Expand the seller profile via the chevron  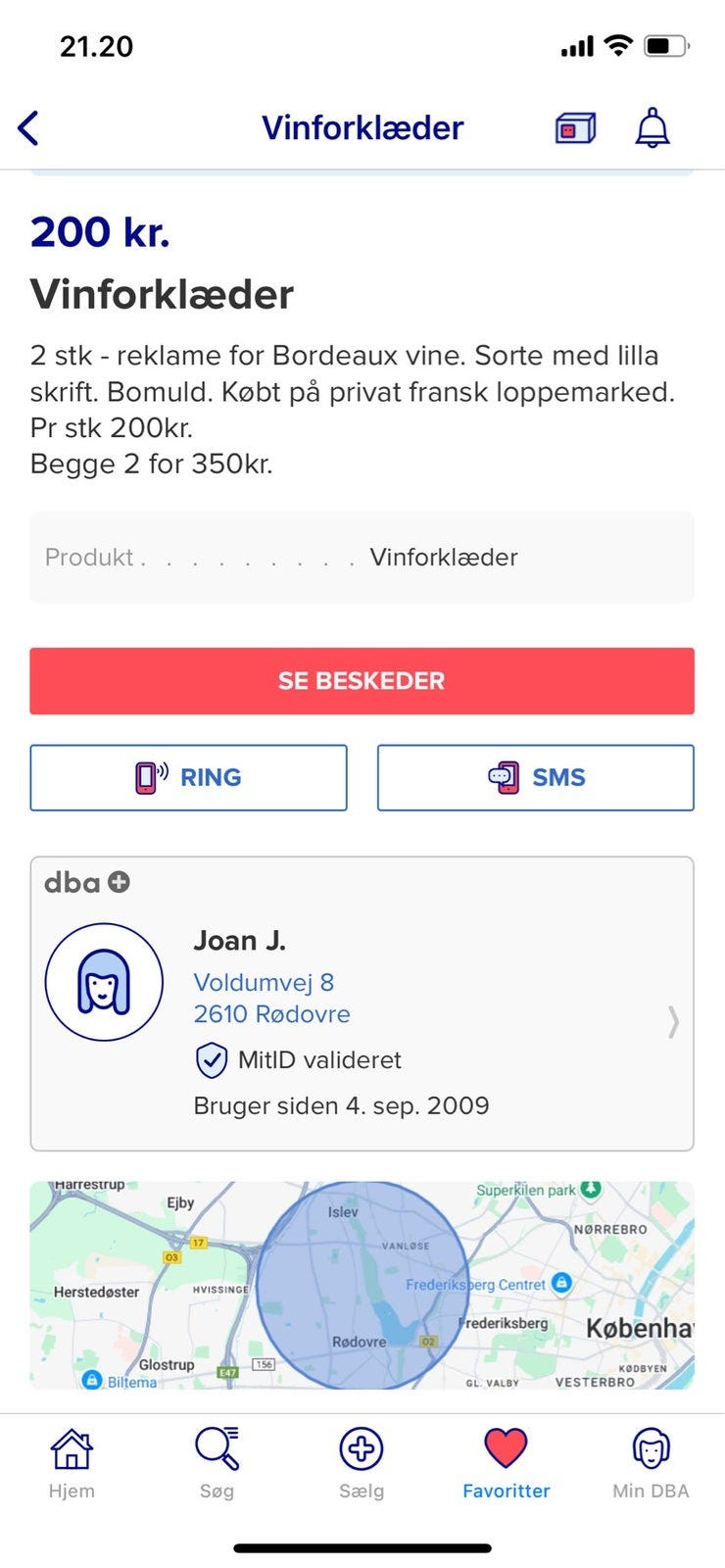(673, 1021)
